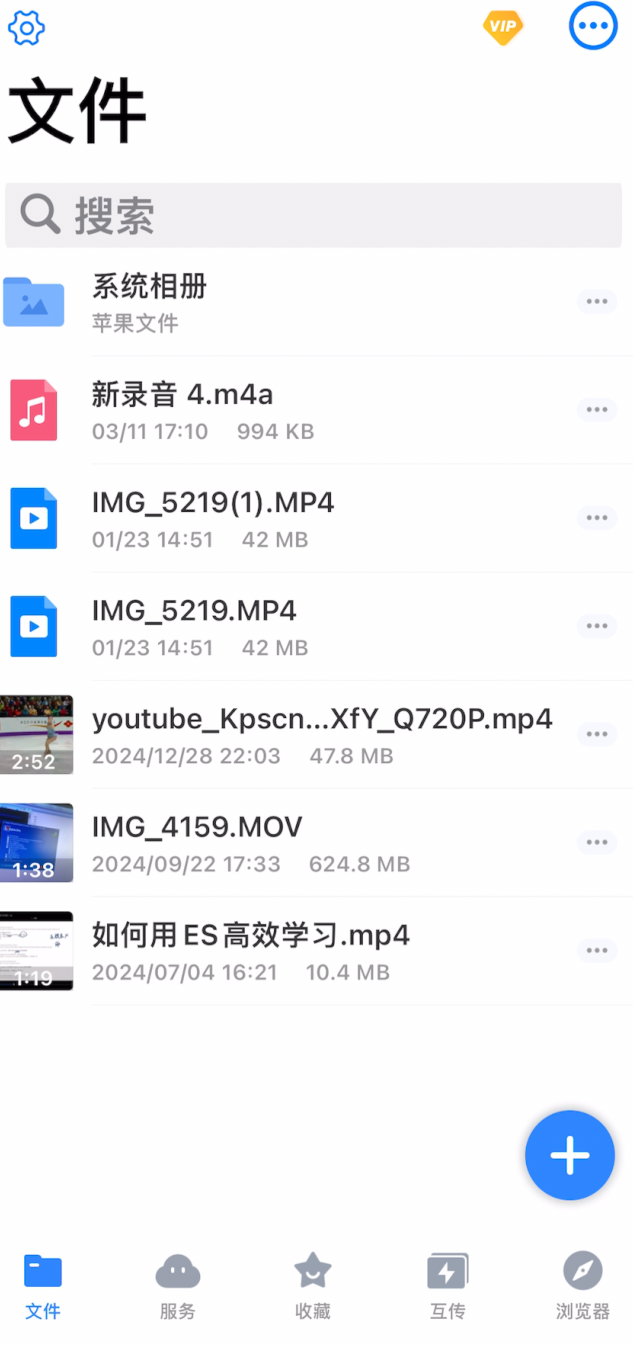This screenshot has width=633, height=1345.
Task: Tap the 搜索 search box
Action: coord(314,215)
